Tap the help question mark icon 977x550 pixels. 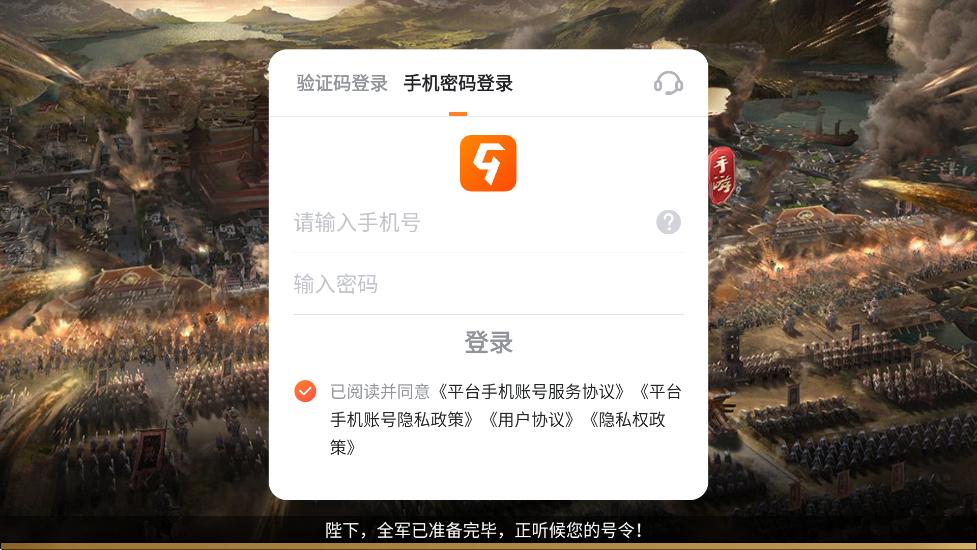click(x=668, y=222)
